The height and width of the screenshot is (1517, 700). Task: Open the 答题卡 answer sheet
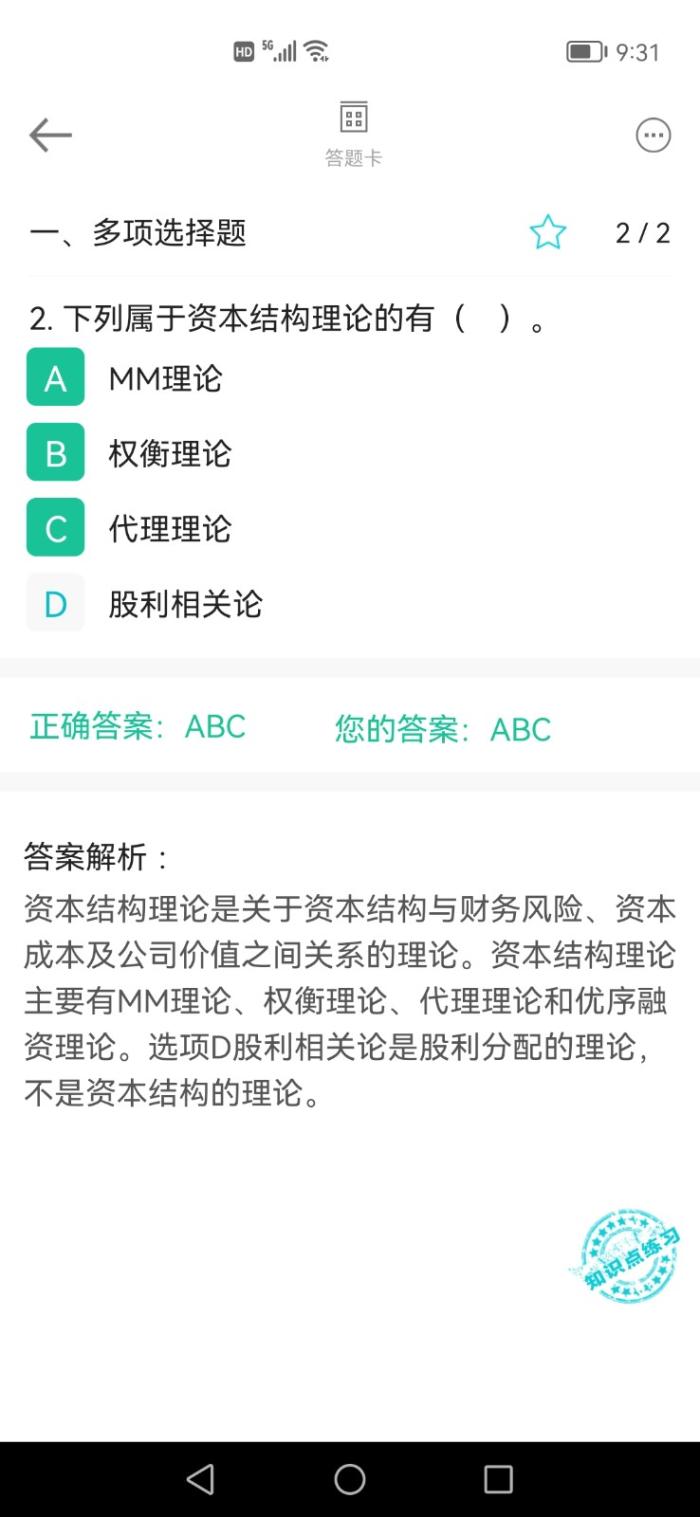click(x=353, y=134)
